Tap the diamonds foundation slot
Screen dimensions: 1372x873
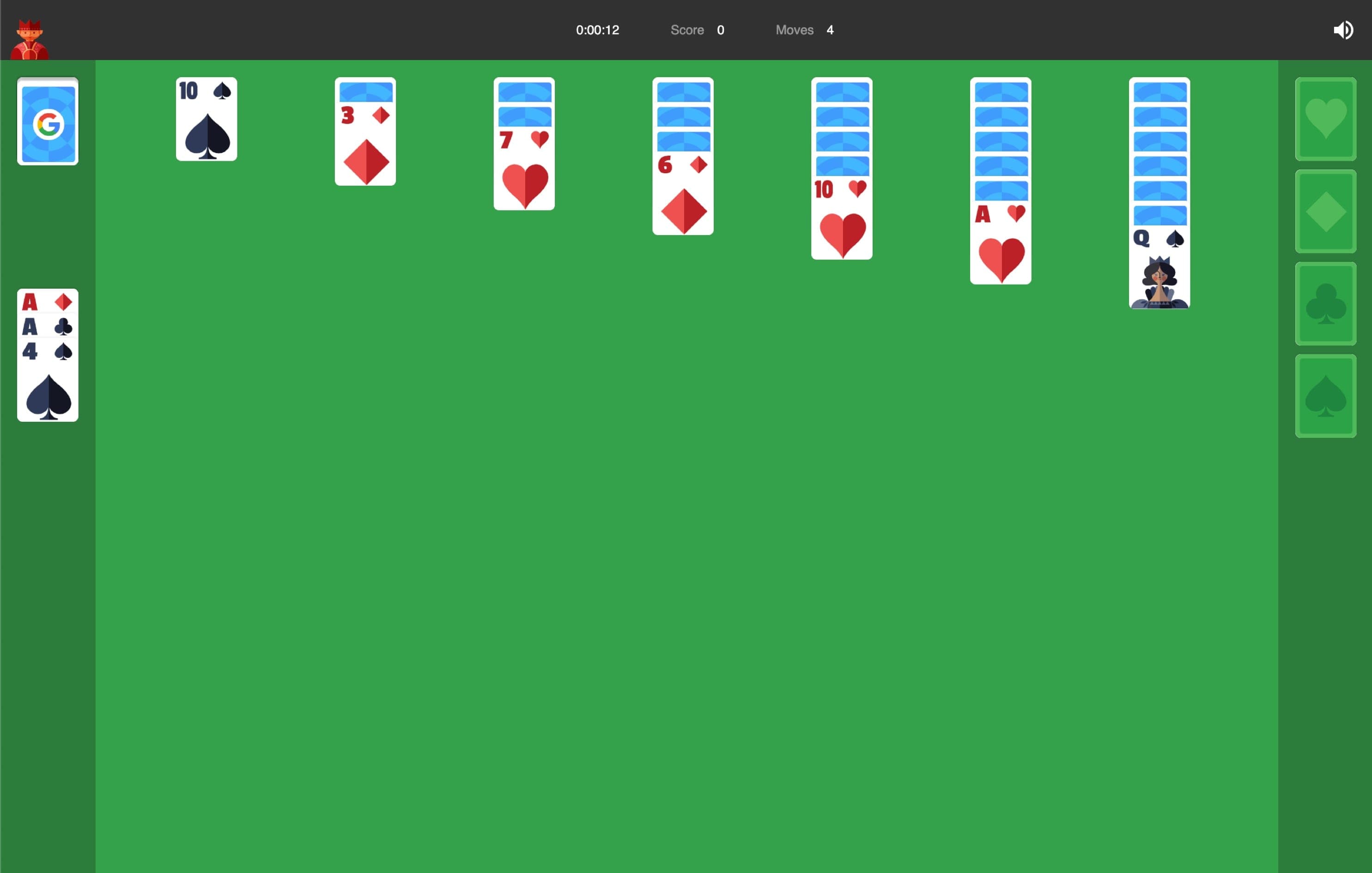[x=1325, y=212]
